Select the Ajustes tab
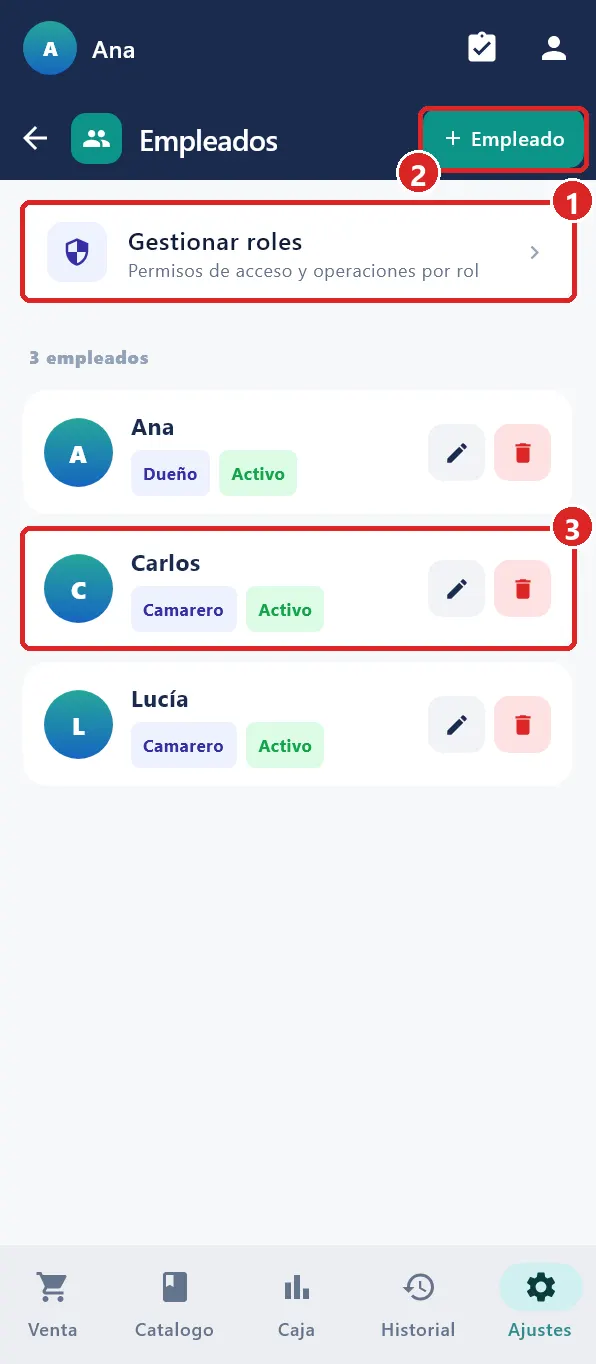The height and width of the screenshot is (1364, 596). coord(540,1305)
